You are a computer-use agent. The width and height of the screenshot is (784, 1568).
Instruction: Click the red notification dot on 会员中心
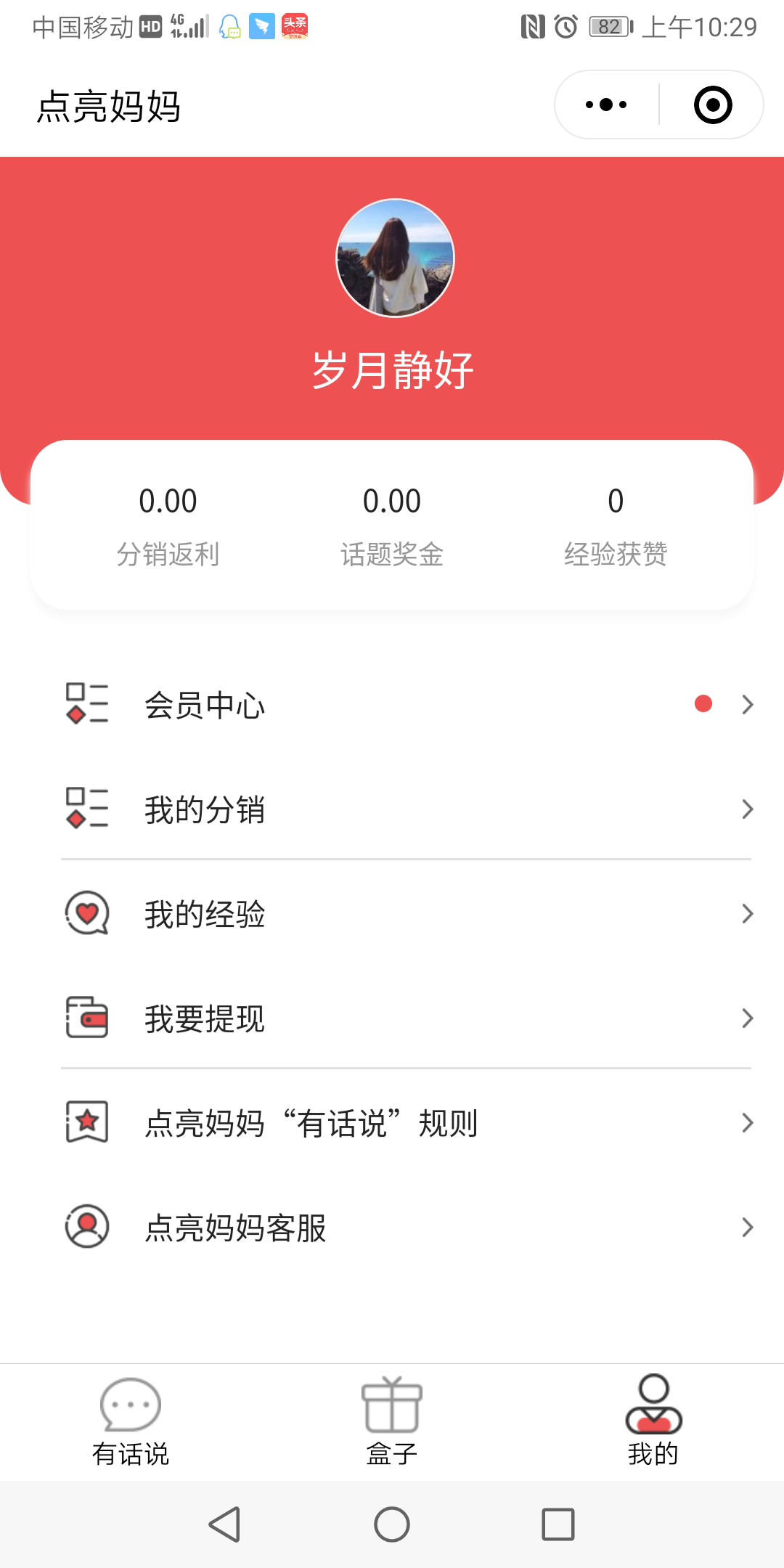click(703, 703)
